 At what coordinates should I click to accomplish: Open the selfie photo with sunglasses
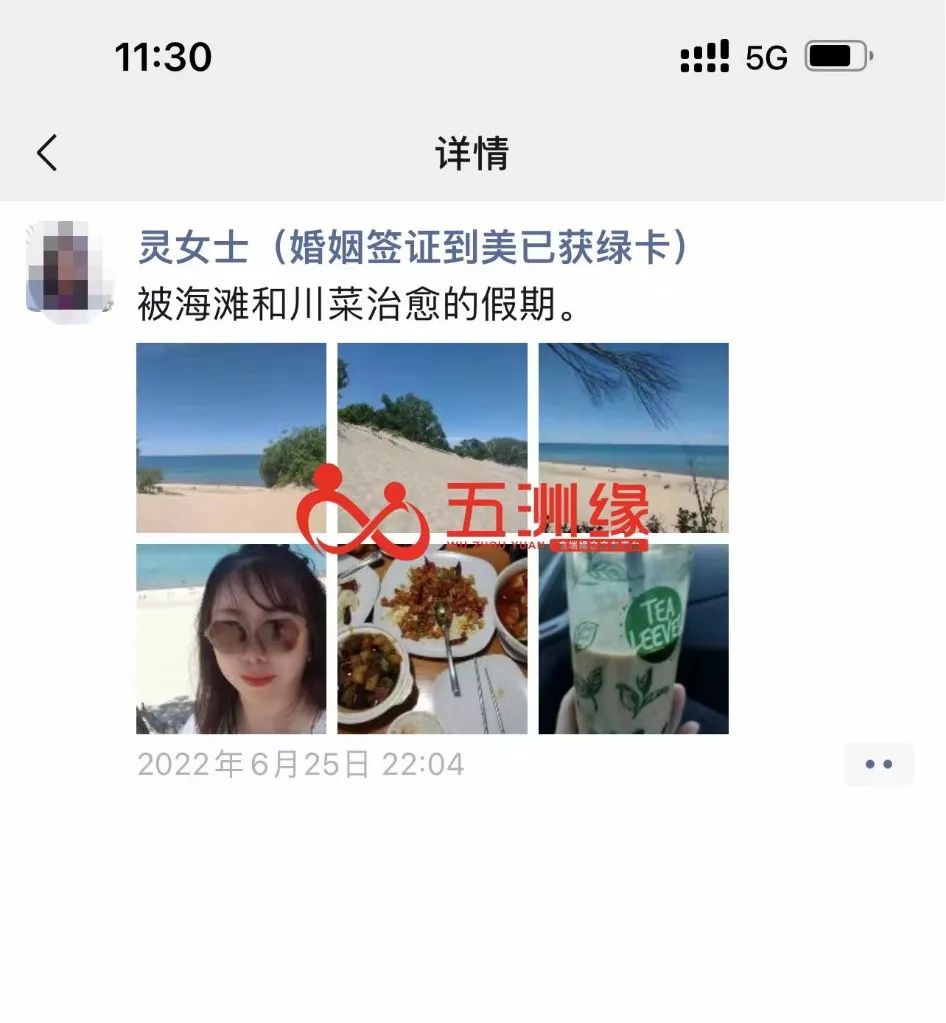(231, 639)
